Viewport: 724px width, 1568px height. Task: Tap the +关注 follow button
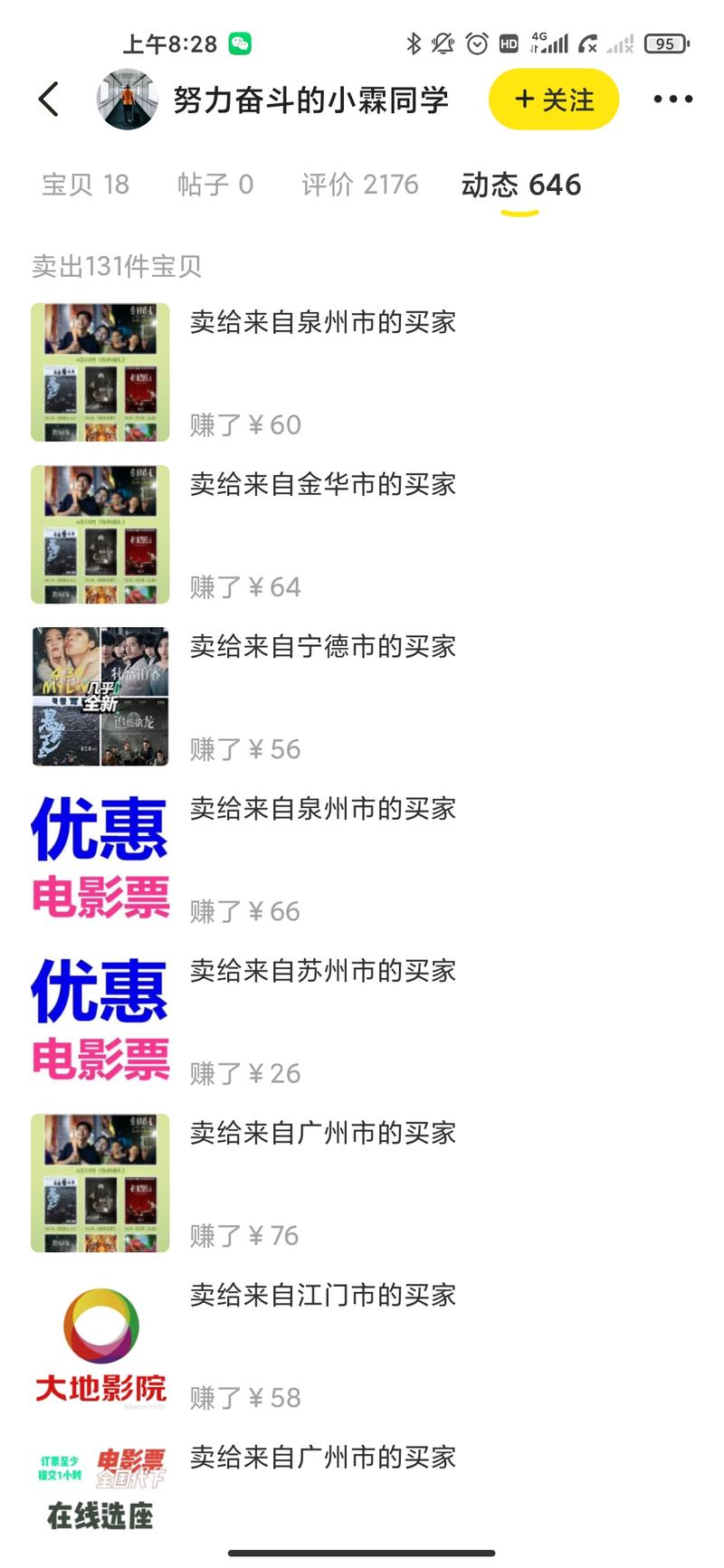[552, 101]
